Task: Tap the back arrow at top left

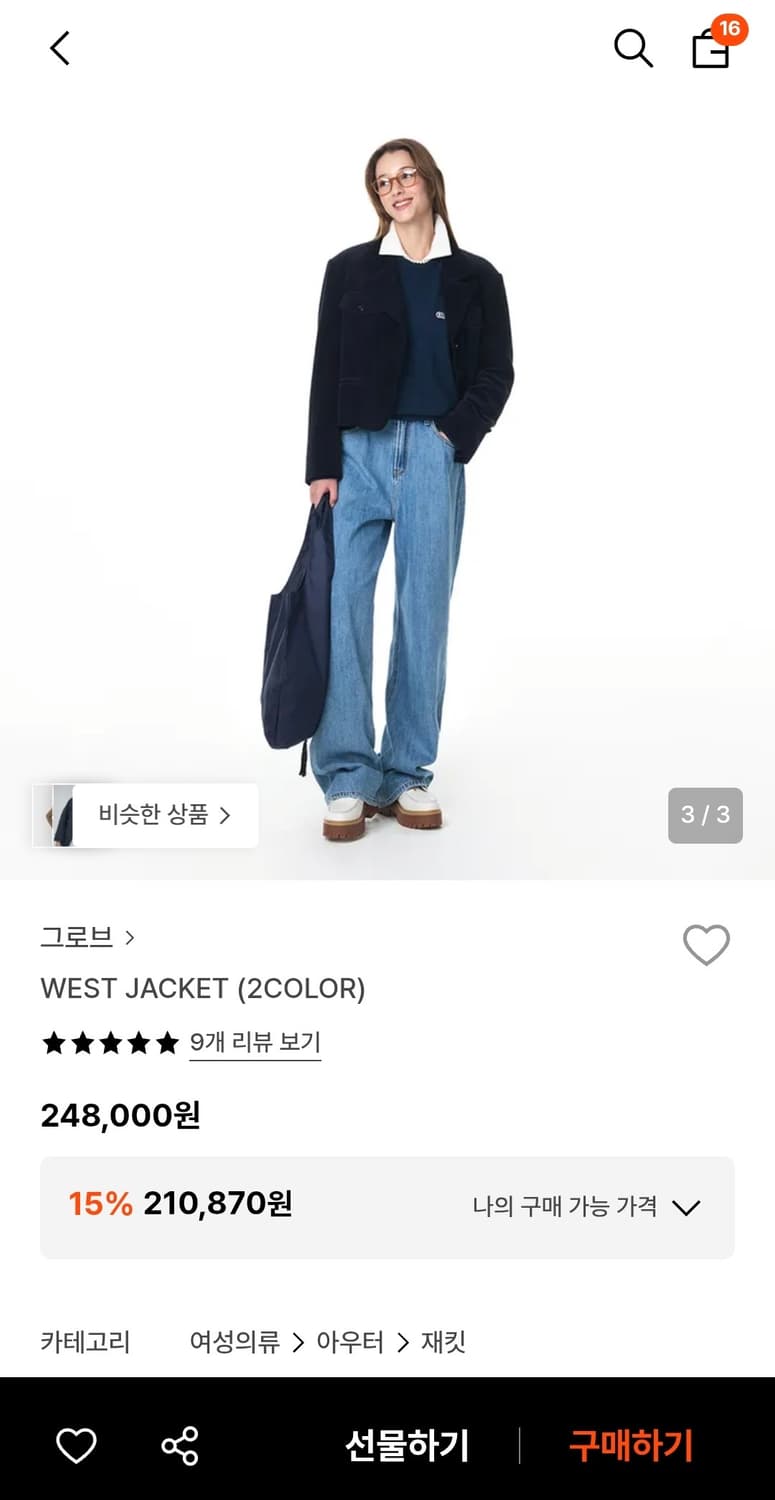Action: click(60, 47)
